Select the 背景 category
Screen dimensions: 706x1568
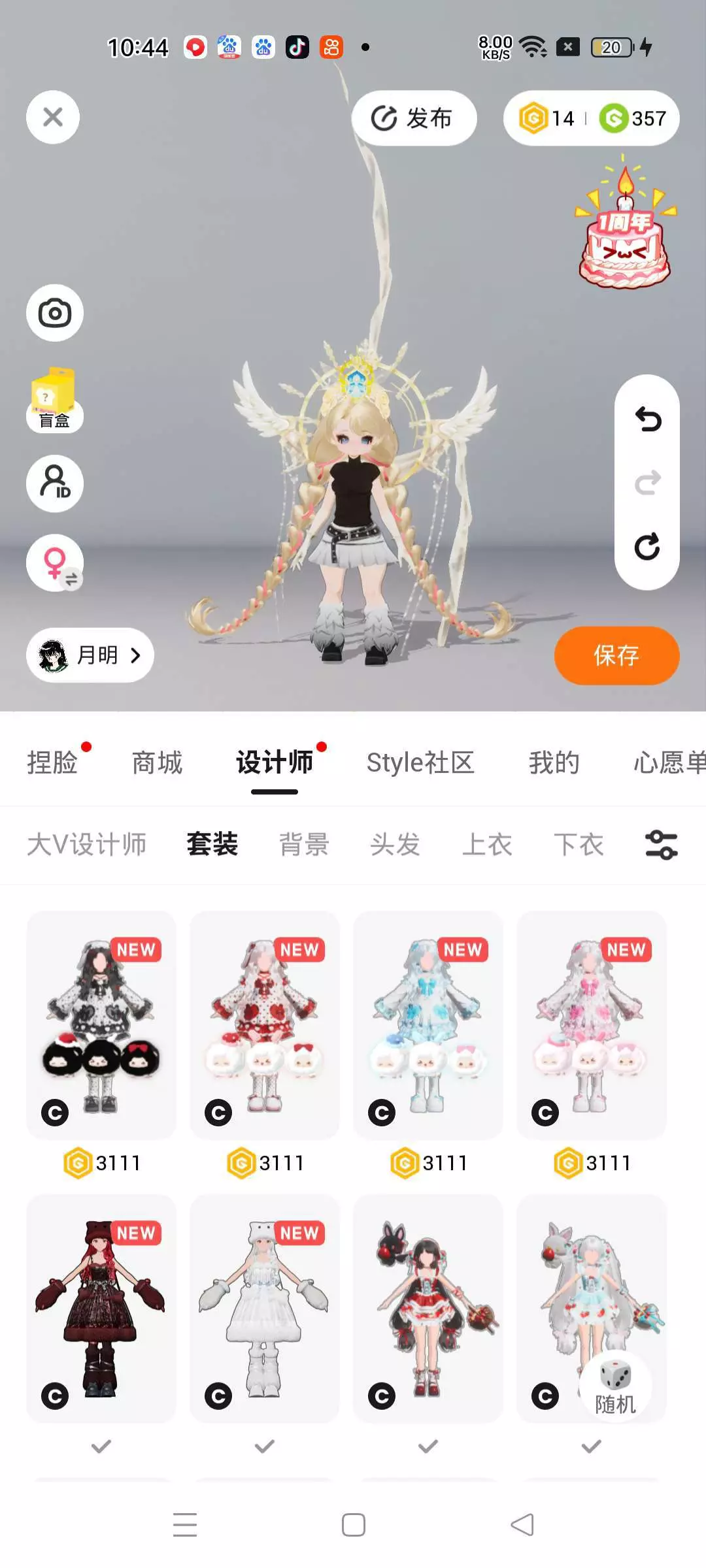click(x=304, y=844)
